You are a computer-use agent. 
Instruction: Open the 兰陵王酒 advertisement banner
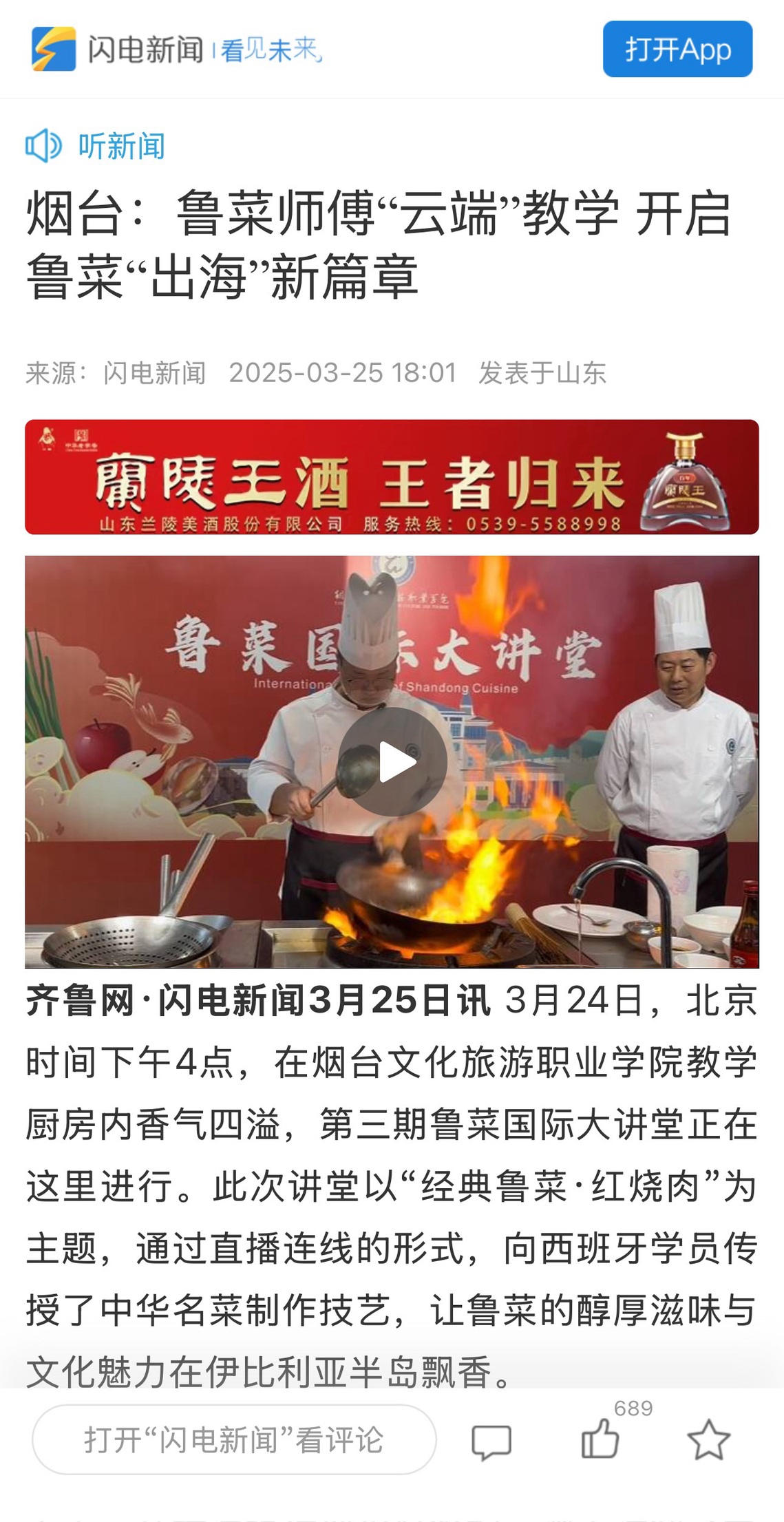pos(392,477)
